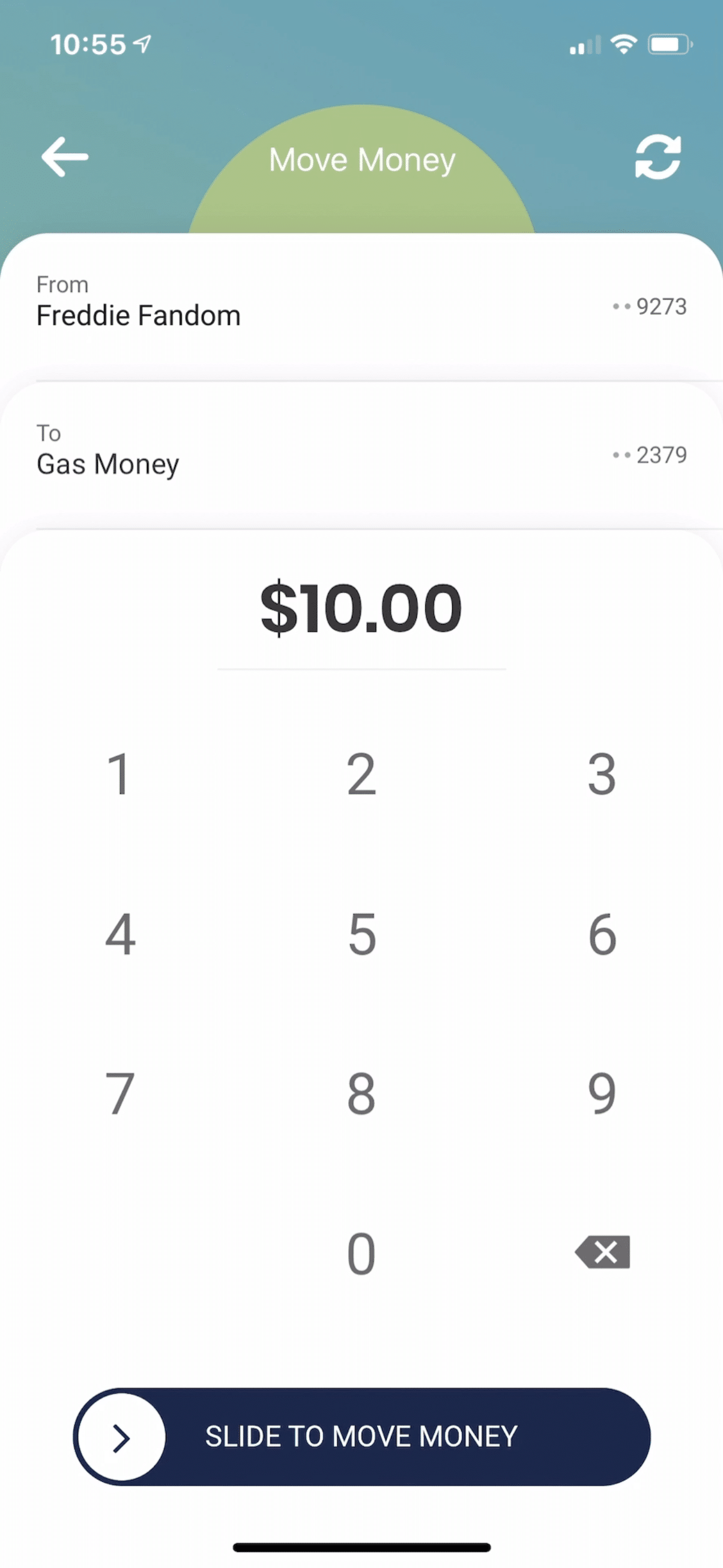Delete last digit with backspace key
This screenshot has height=1568, width=723.
[602, 1252]
